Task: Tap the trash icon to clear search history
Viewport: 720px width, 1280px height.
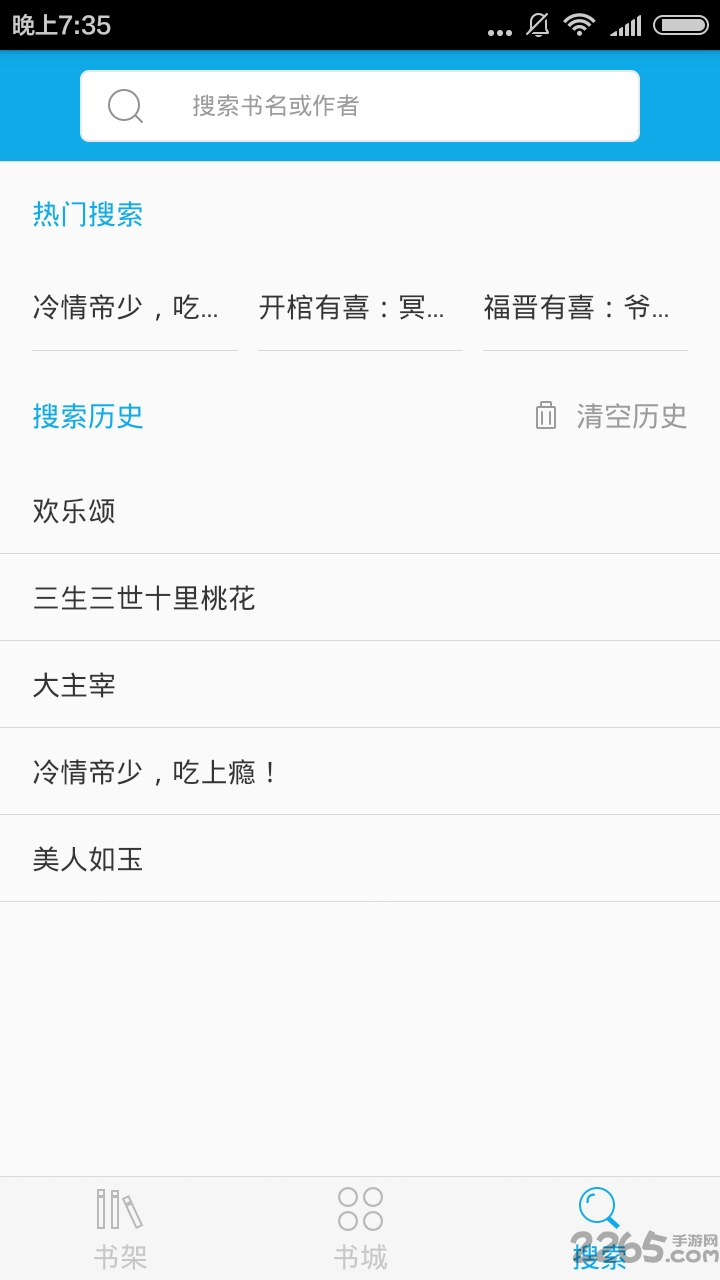Action: [x=546, y=416]
